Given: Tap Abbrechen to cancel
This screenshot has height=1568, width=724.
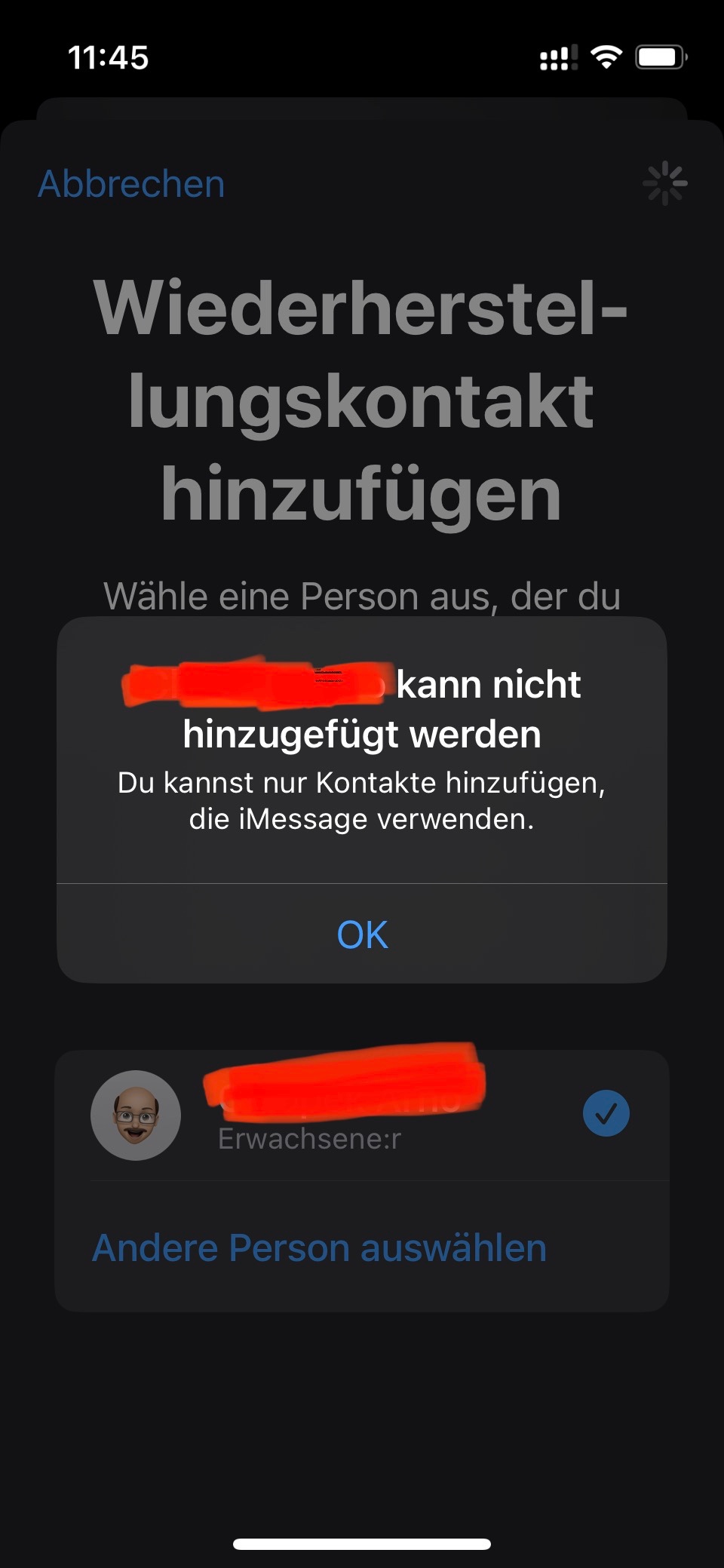Looking at the screenshot, I should [x=131, y=184].
